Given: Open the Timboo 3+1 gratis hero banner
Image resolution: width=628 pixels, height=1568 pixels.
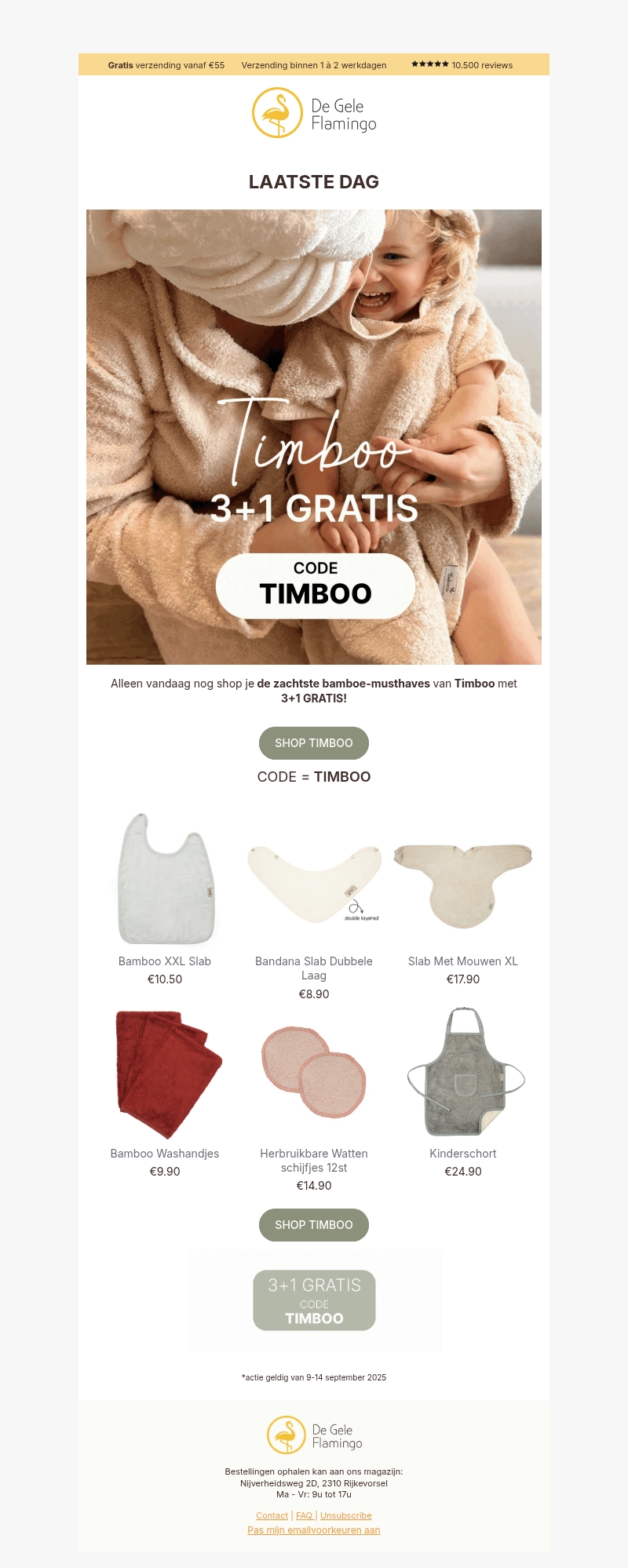Looking at the screenshot, I should point(313,436).
